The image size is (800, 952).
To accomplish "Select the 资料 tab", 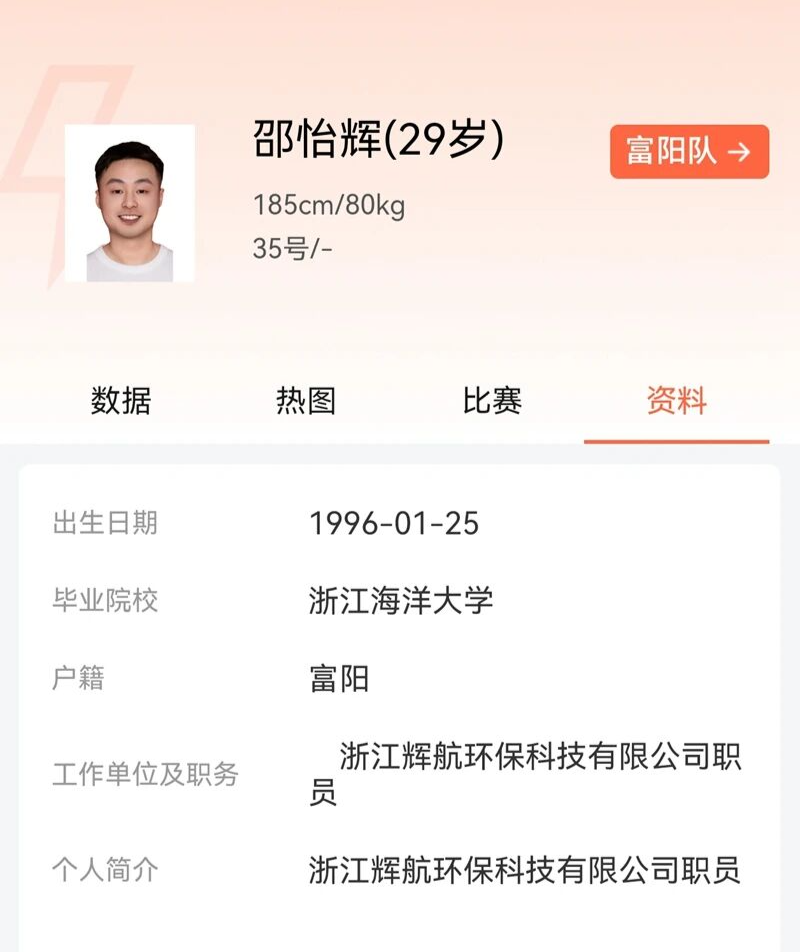I will click(x=677, y=401).
